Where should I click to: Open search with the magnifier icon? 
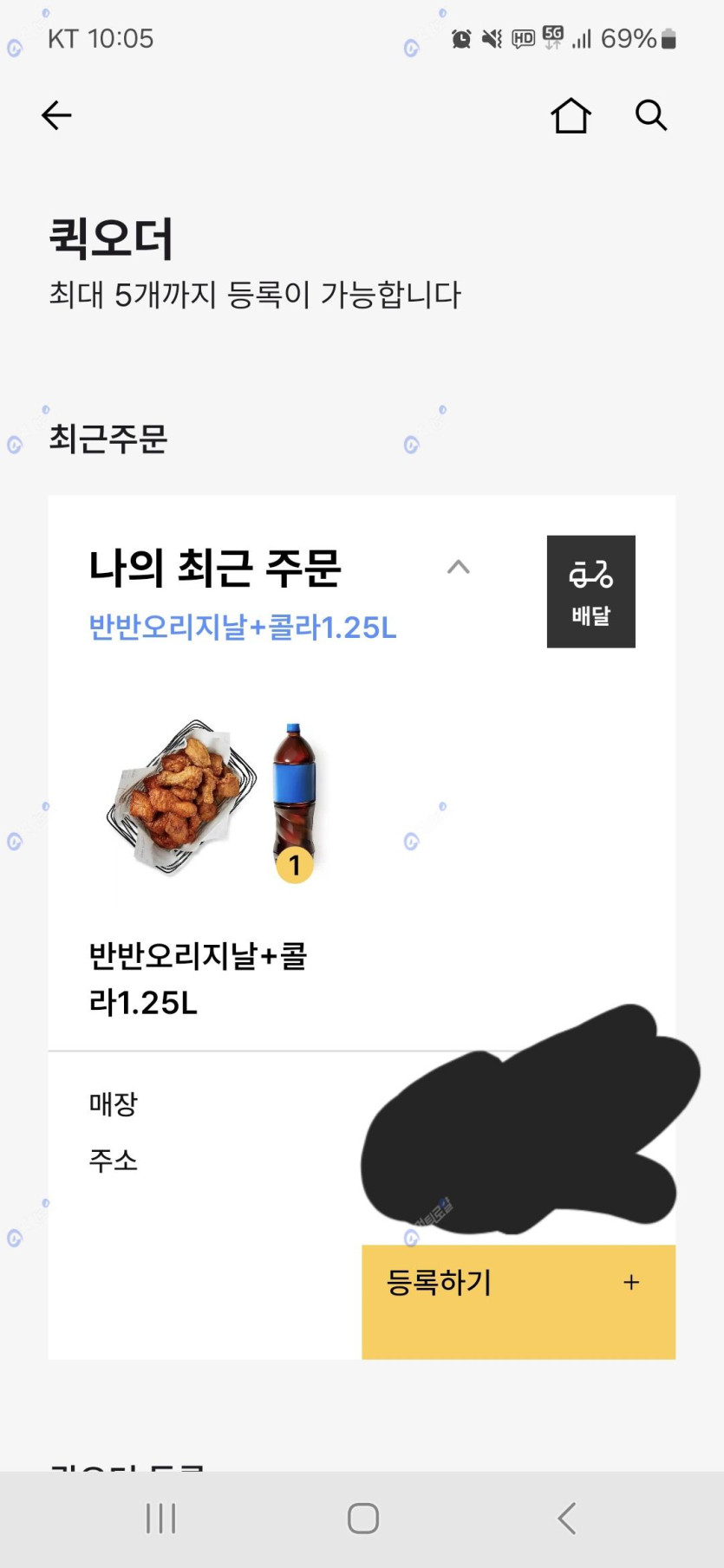pos(650,115)
